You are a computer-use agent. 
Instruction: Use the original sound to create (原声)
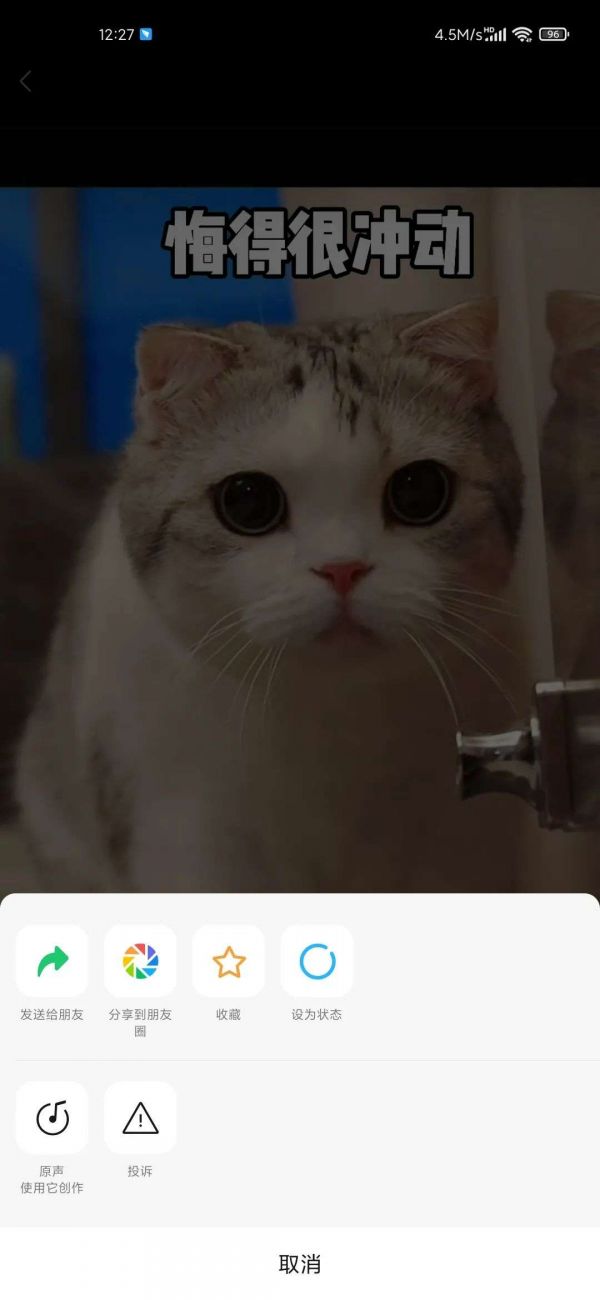coord(52,1118)
